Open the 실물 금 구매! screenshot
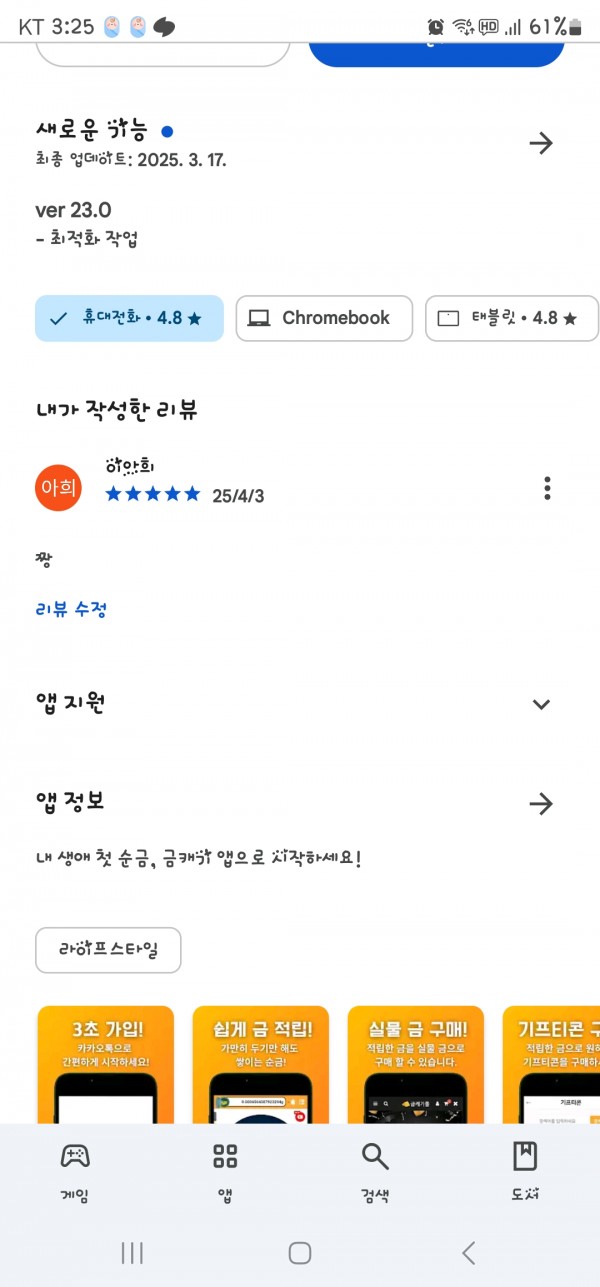Viewport: 600px width, 1287px height. (416, 1064)
